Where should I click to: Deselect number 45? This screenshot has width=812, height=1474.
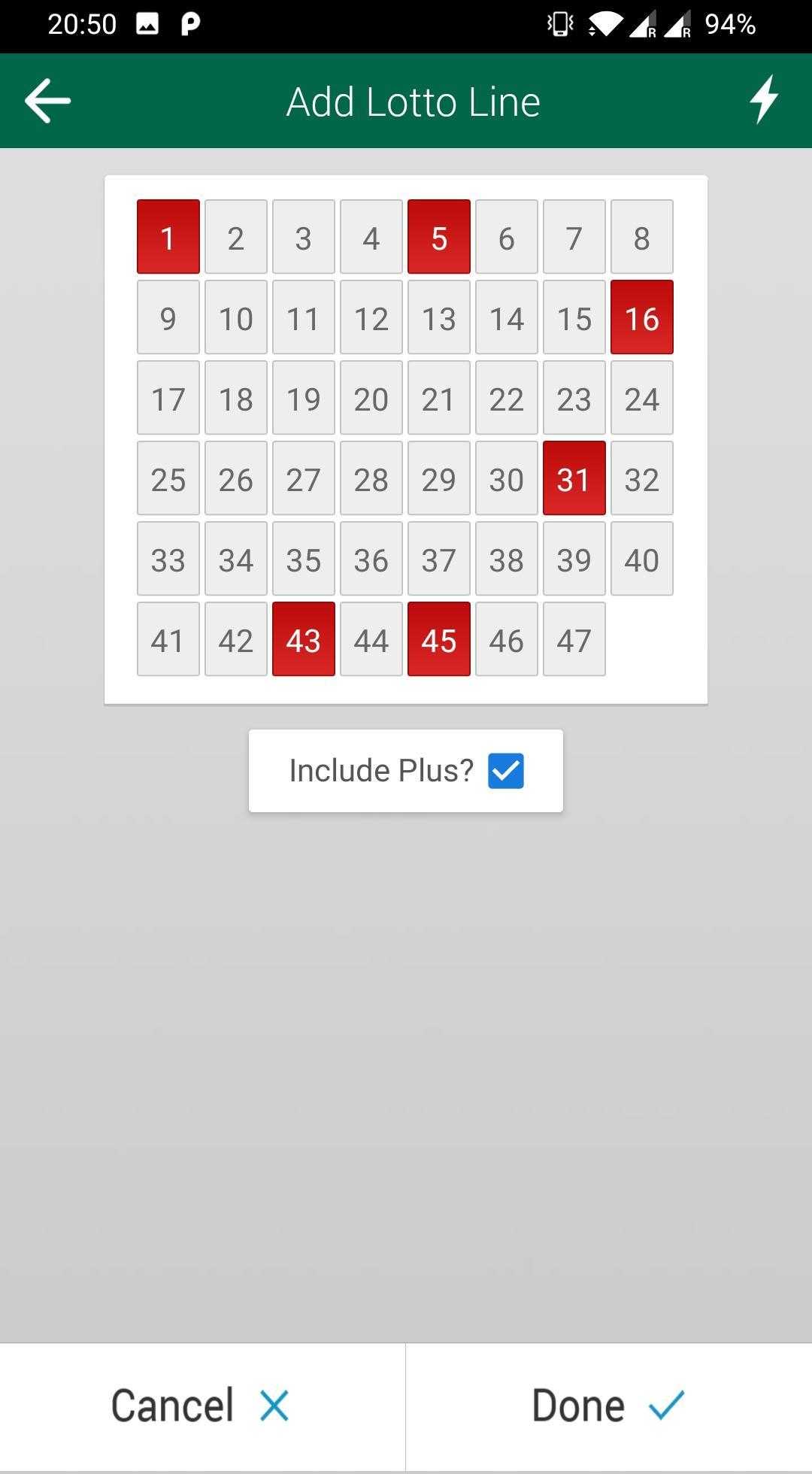439,639
